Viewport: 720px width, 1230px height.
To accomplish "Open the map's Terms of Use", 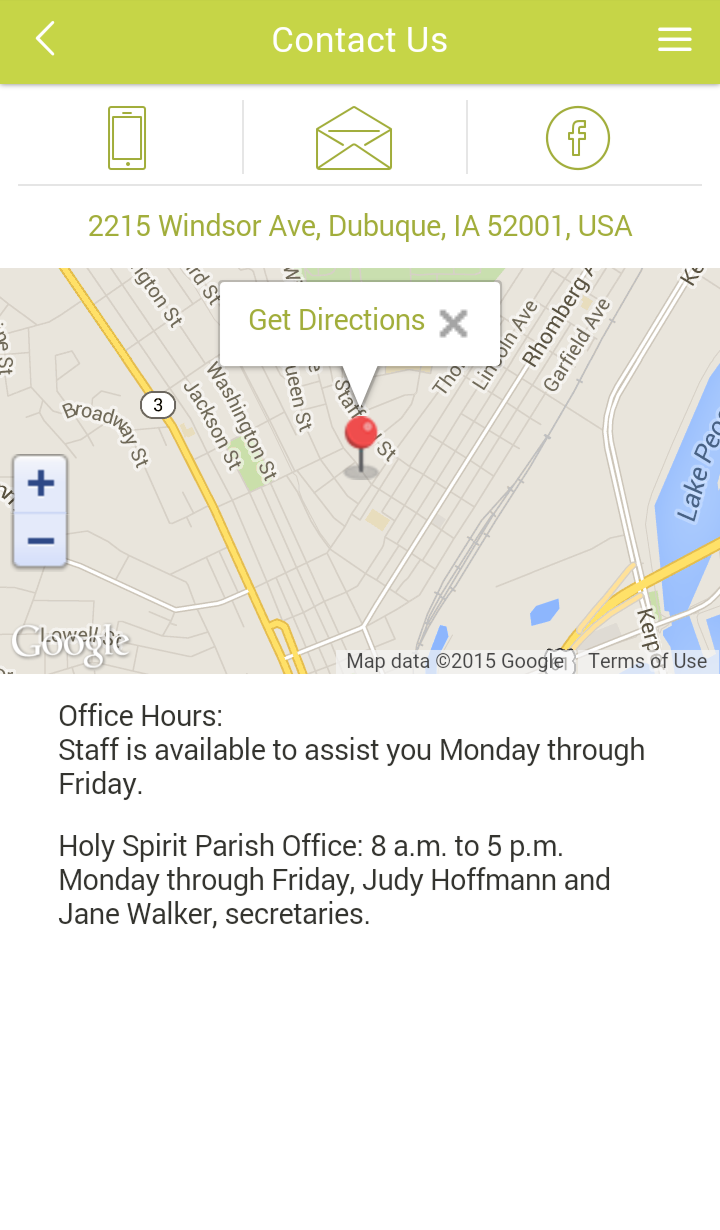I will (x=647, y=661).
